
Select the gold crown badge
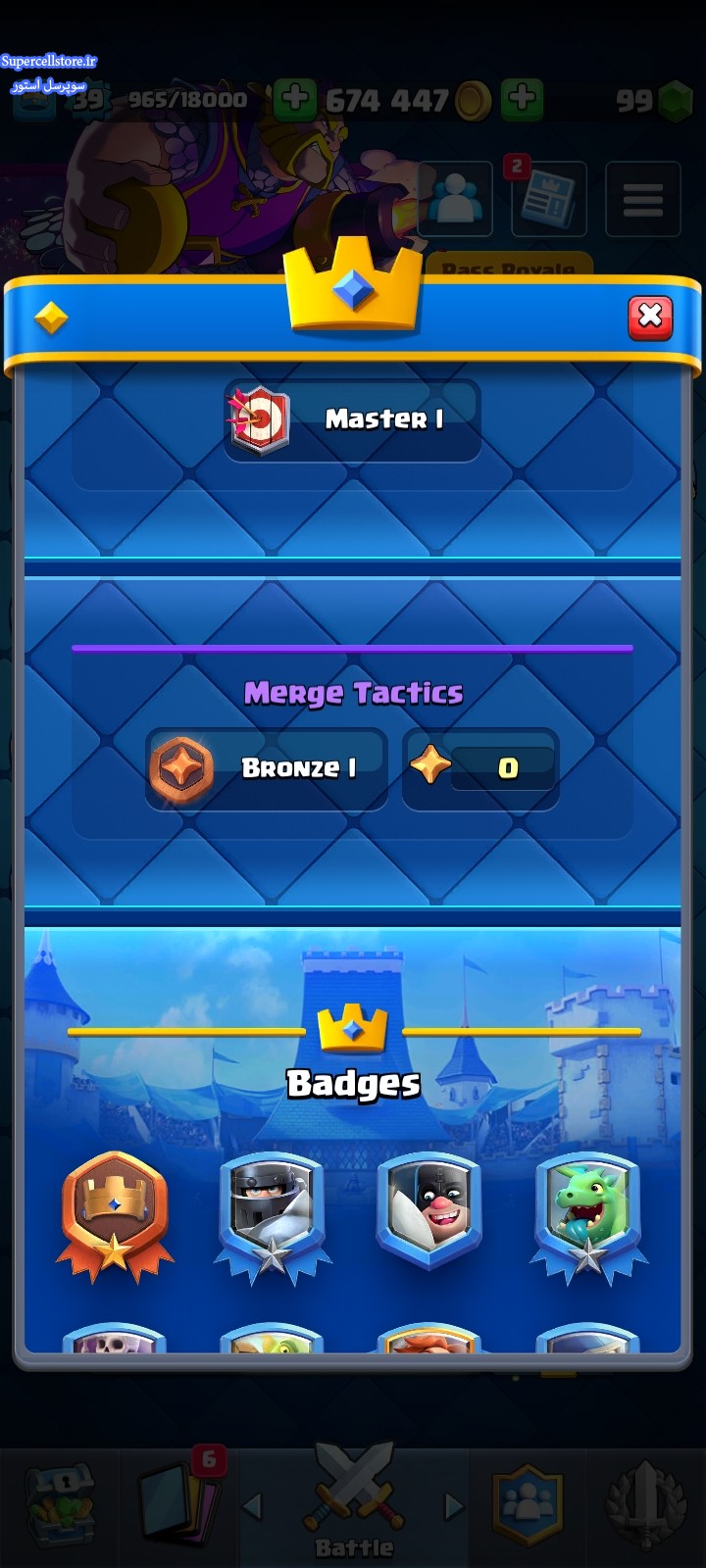click(x=115, y=1216)
